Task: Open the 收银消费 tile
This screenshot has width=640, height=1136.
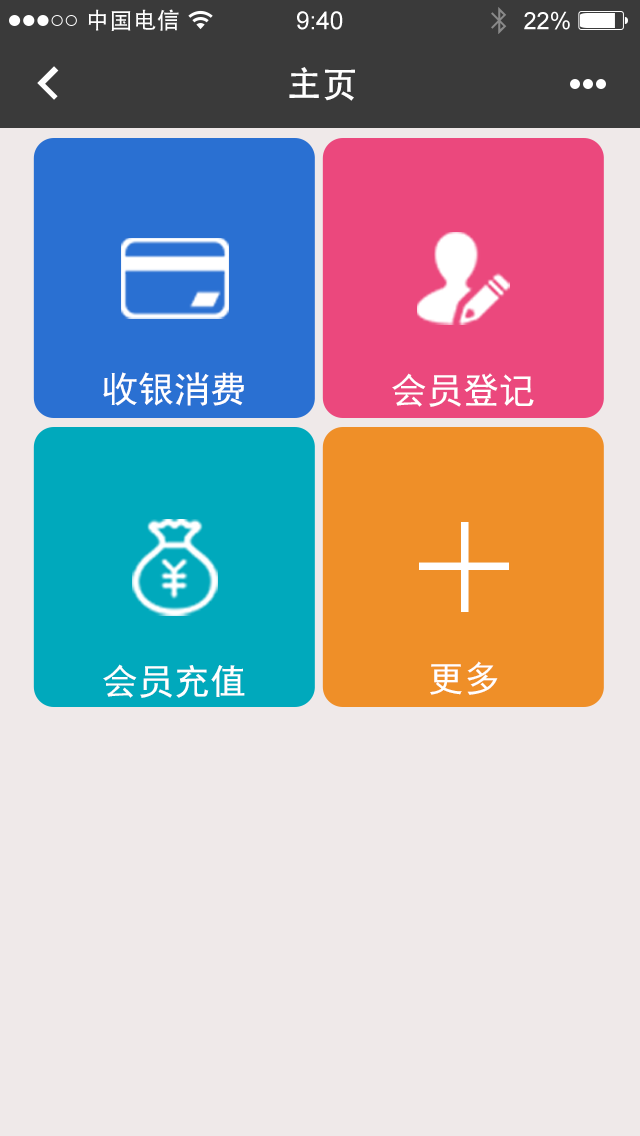Action: (174, 277)
